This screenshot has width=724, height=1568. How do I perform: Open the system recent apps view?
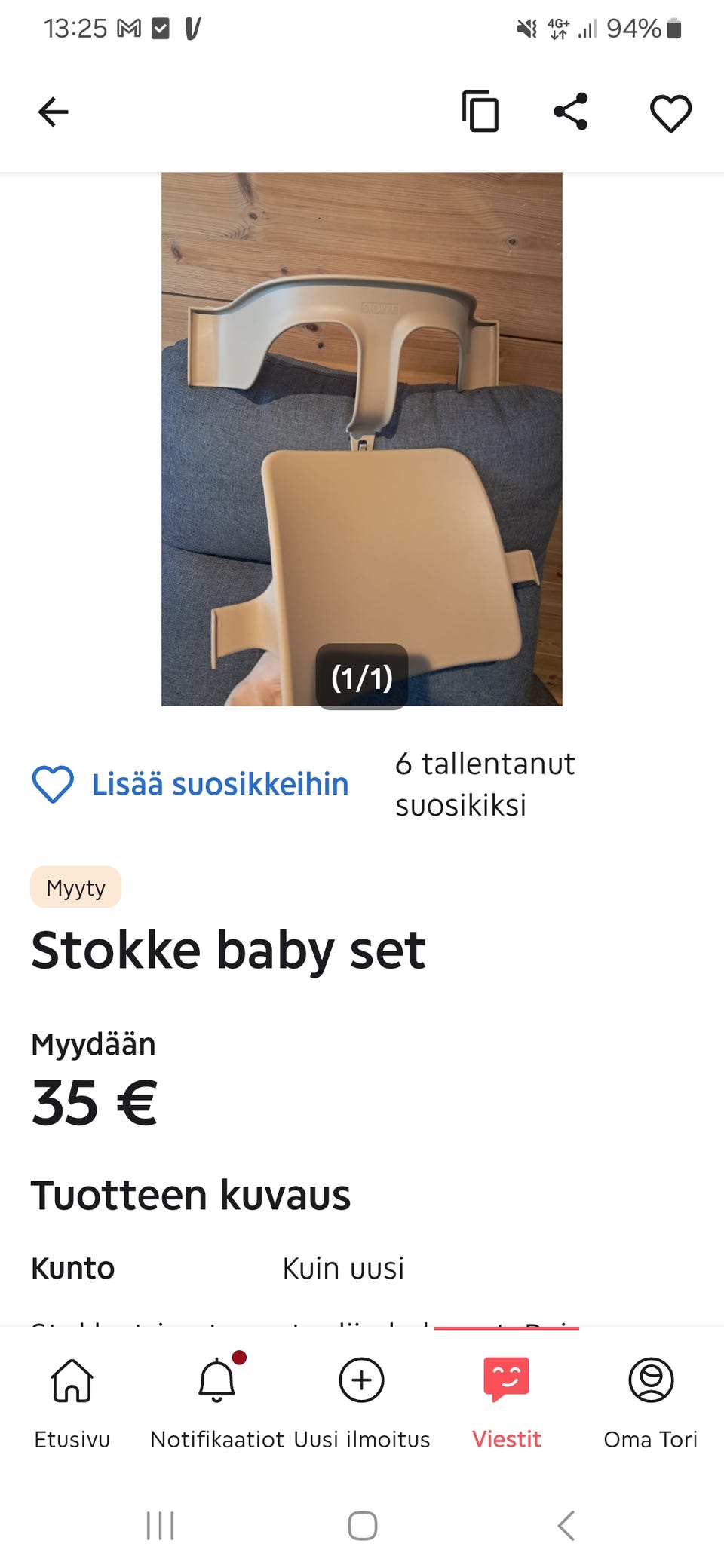(x=160, y=1526)
